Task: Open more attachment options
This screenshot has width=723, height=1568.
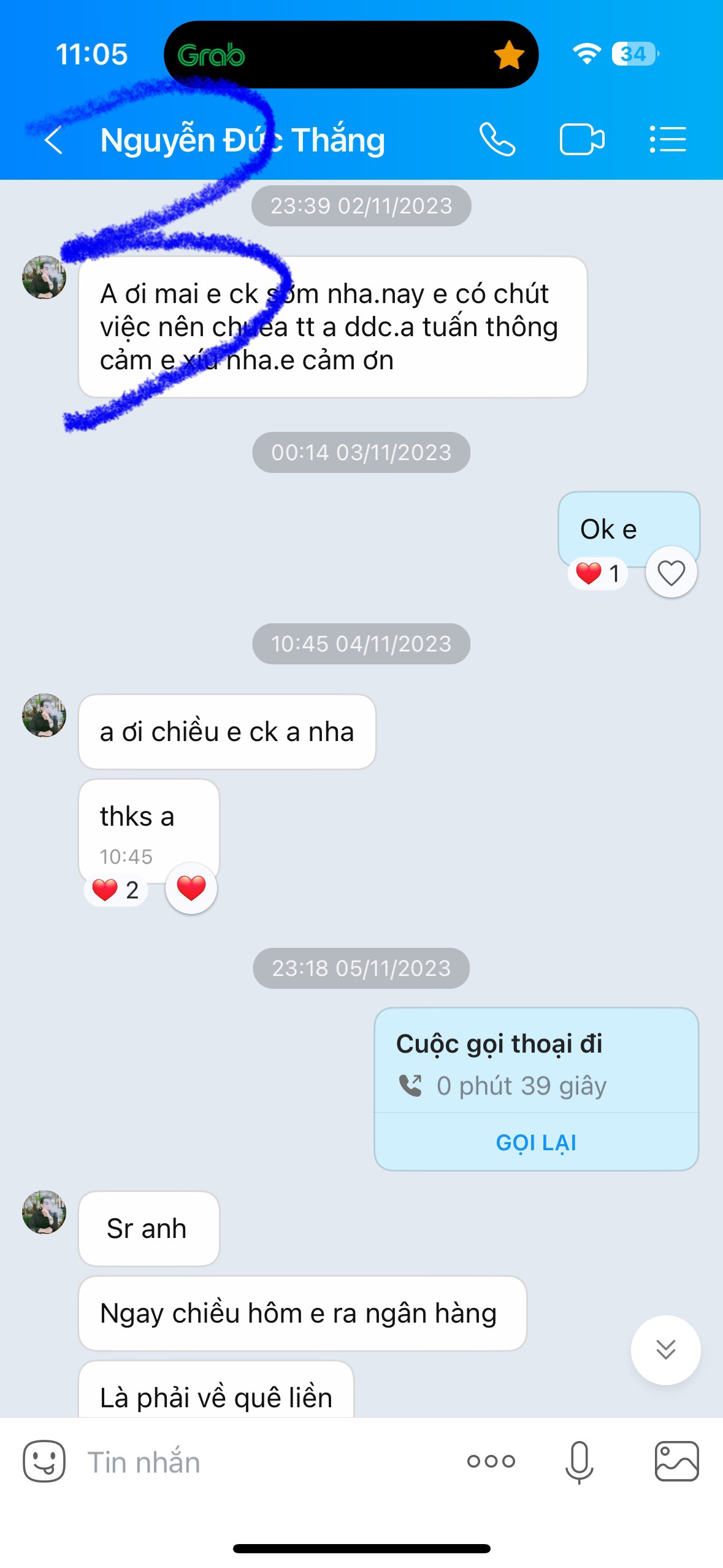Action: [491, 1461]
